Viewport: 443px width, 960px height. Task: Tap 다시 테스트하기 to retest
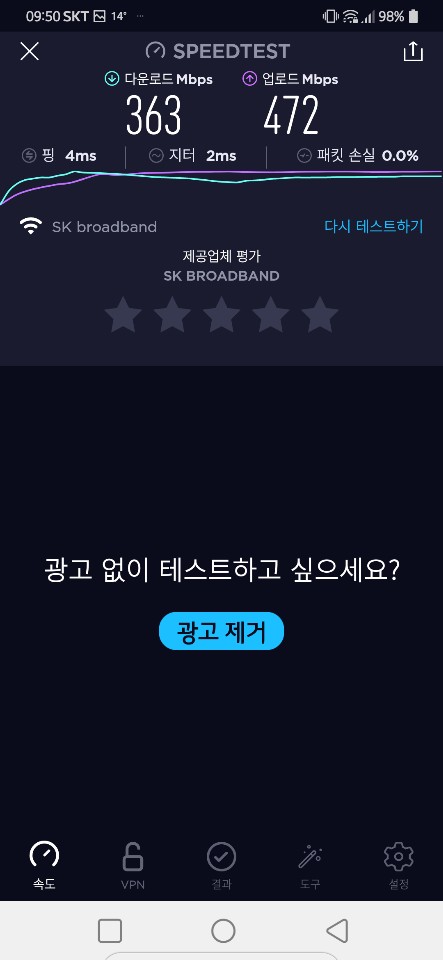point(373,227)
